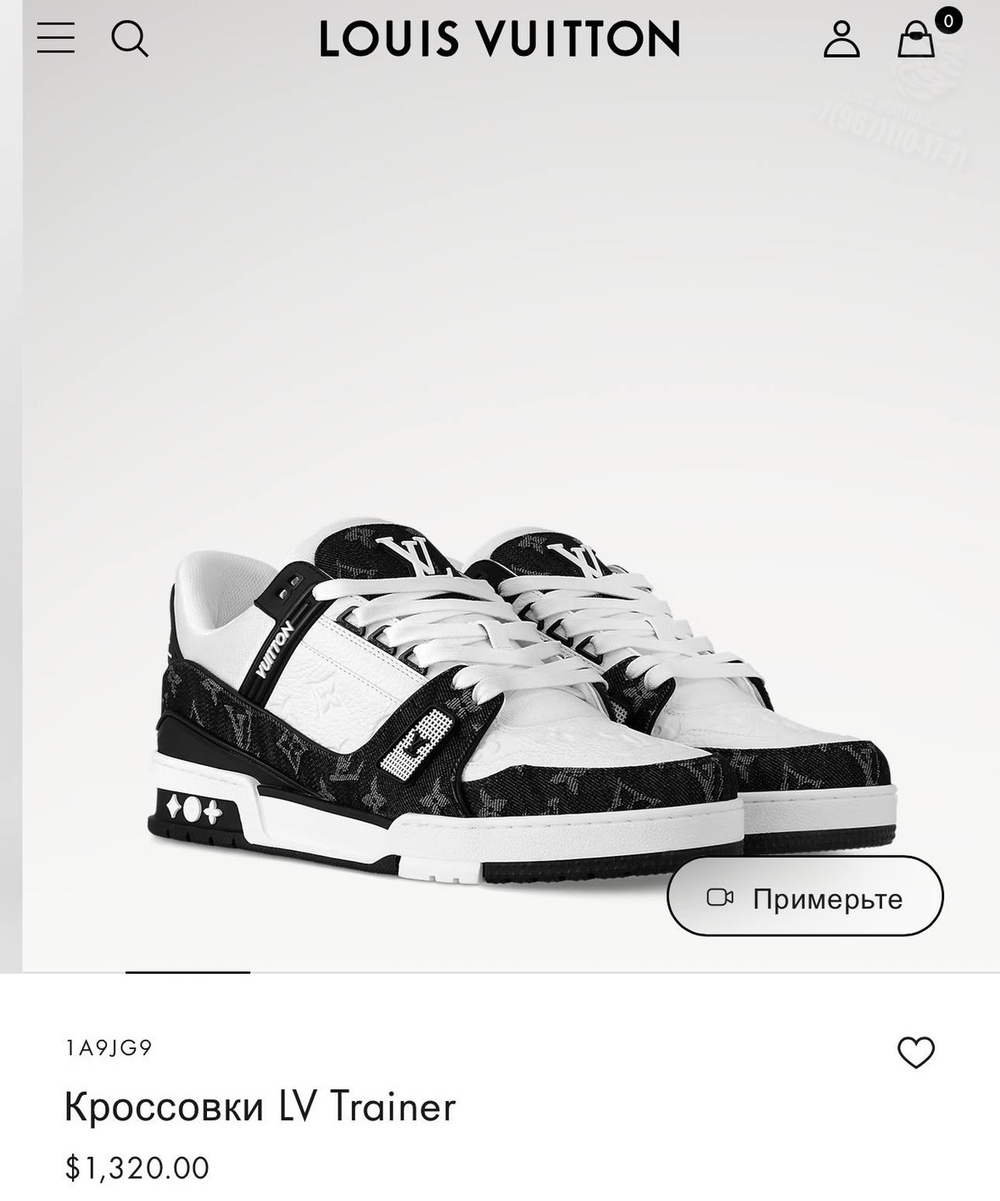Image resolution: width=1000 pixels, height=1201 pixels.
Task: Tap the person silhouette icon for sign-in
Action: tap(843, 42)
